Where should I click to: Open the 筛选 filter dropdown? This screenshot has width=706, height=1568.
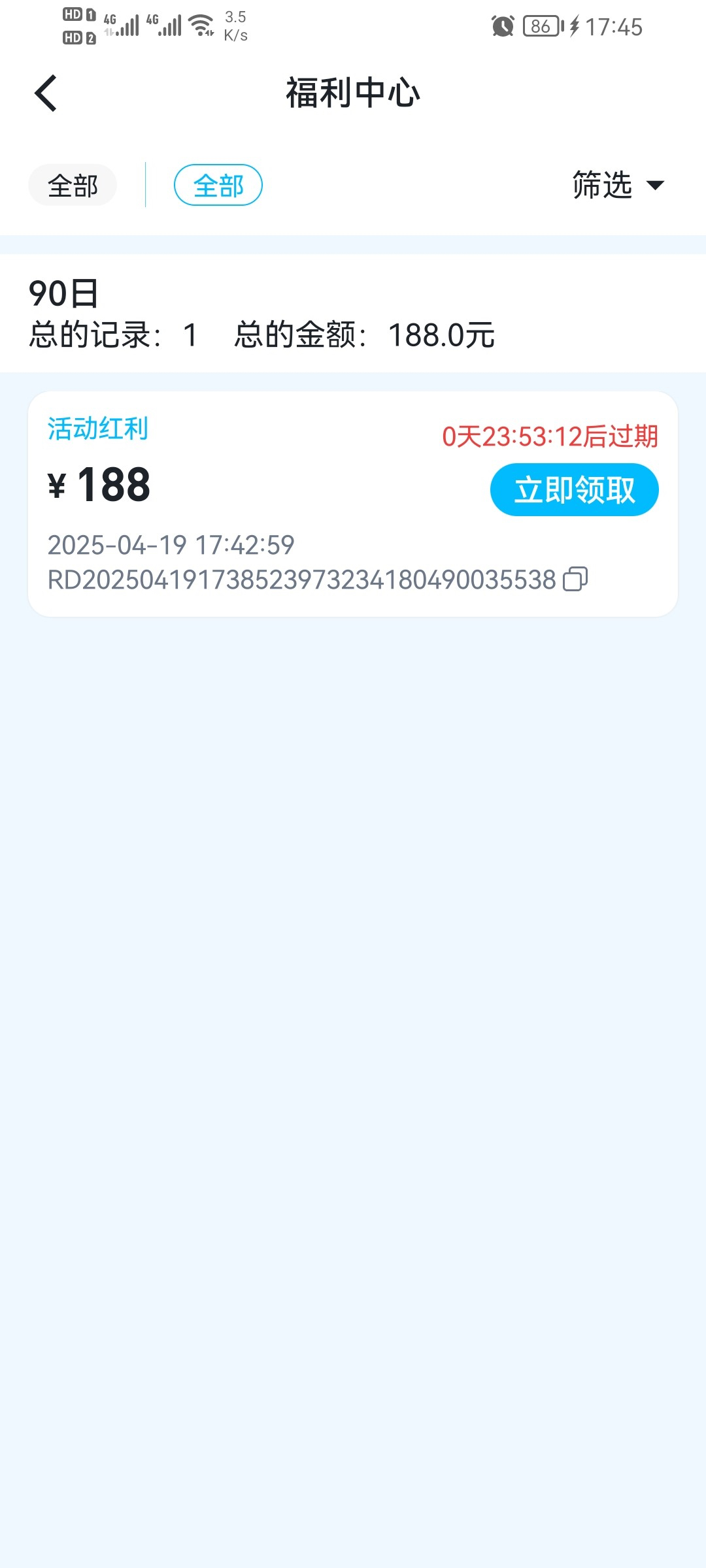[618, 185]
